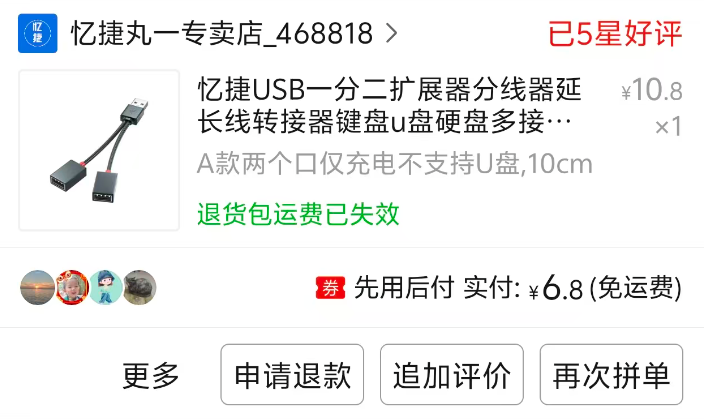Image resolution: width=704 pixels, height=420 pixels.
Task: View group-buy members' avatars
Action: [88, 288]
